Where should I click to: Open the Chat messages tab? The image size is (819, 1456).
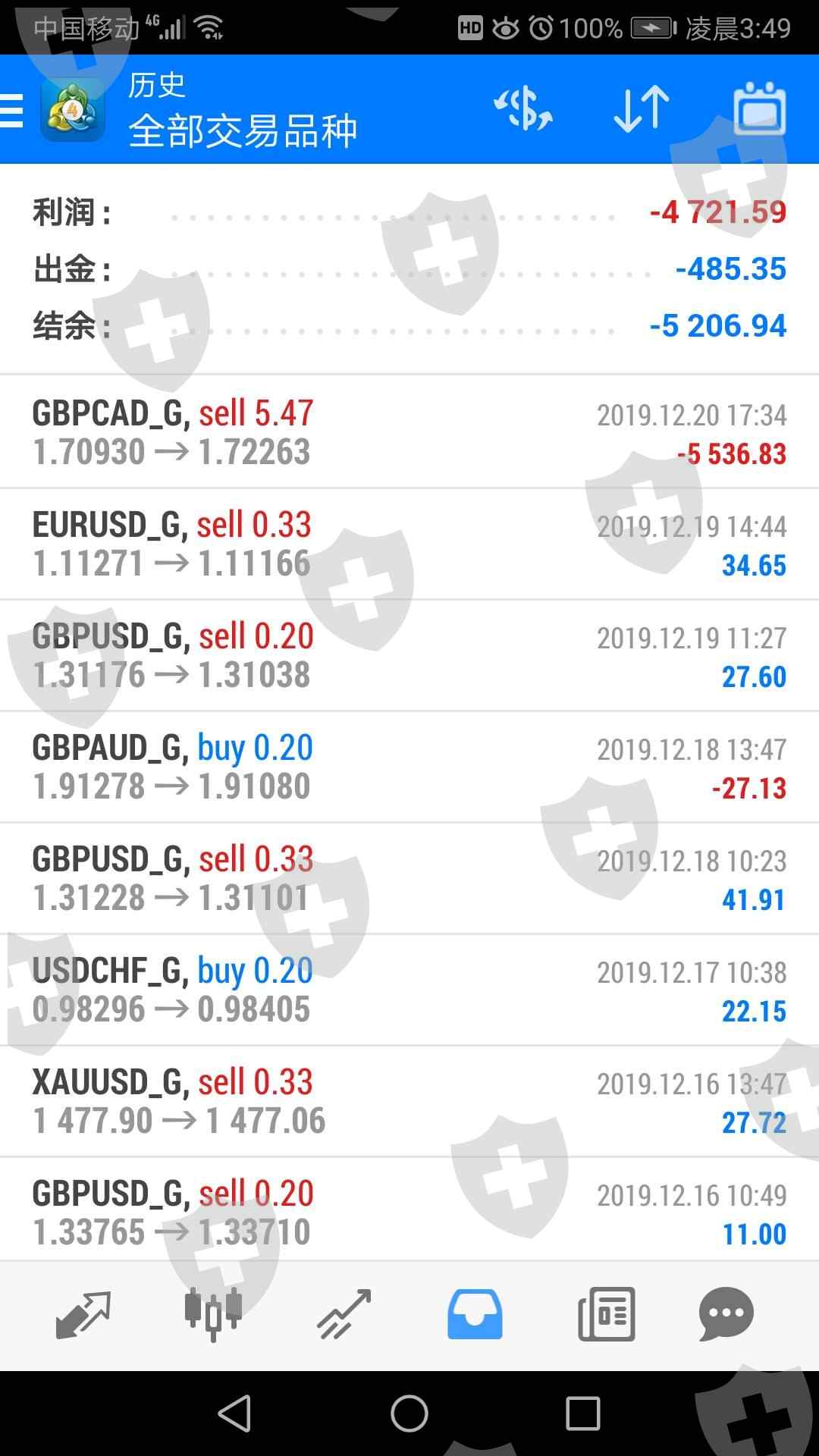coord(726,1314)
